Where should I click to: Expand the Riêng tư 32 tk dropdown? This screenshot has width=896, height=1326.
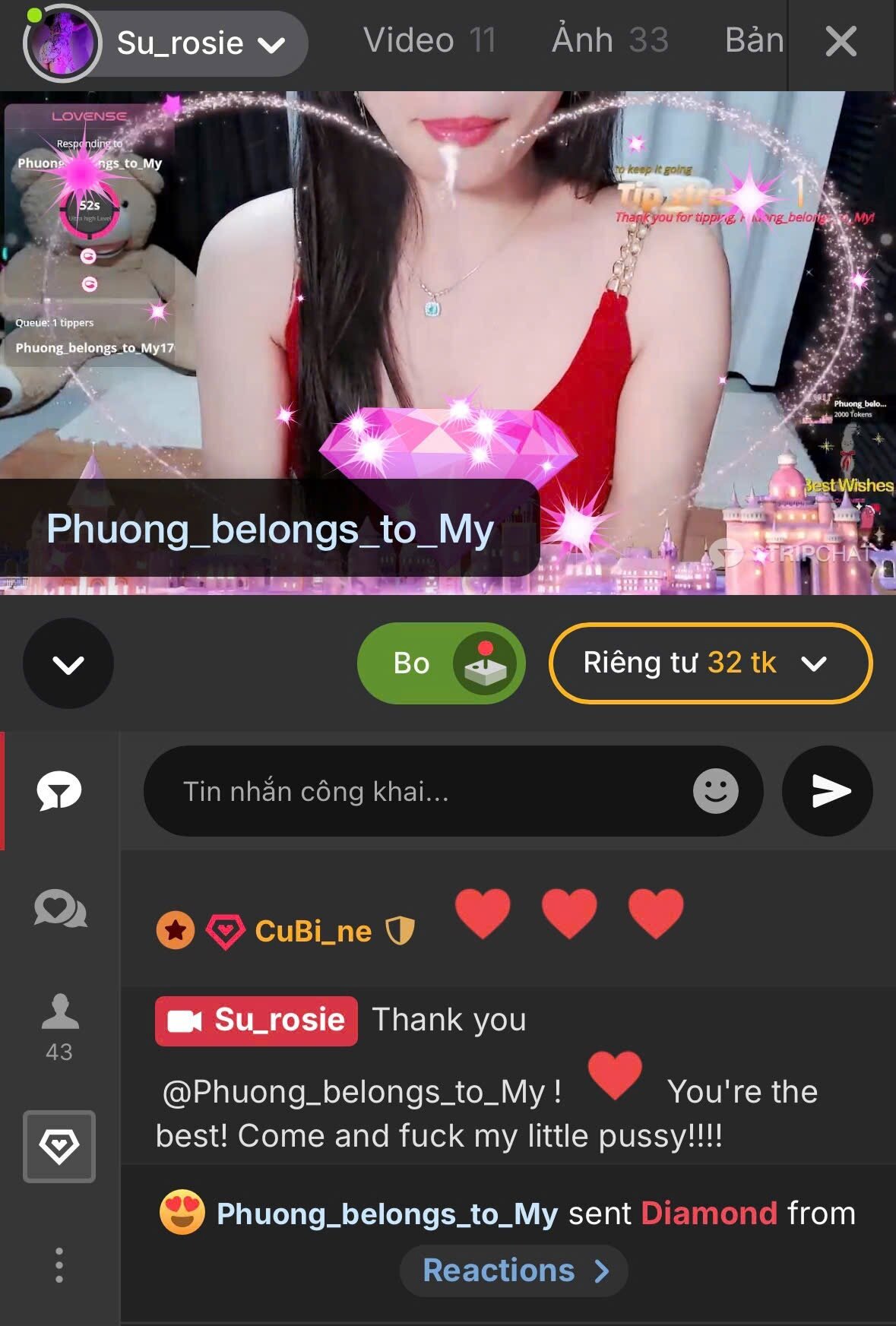[x=710, y=663]
